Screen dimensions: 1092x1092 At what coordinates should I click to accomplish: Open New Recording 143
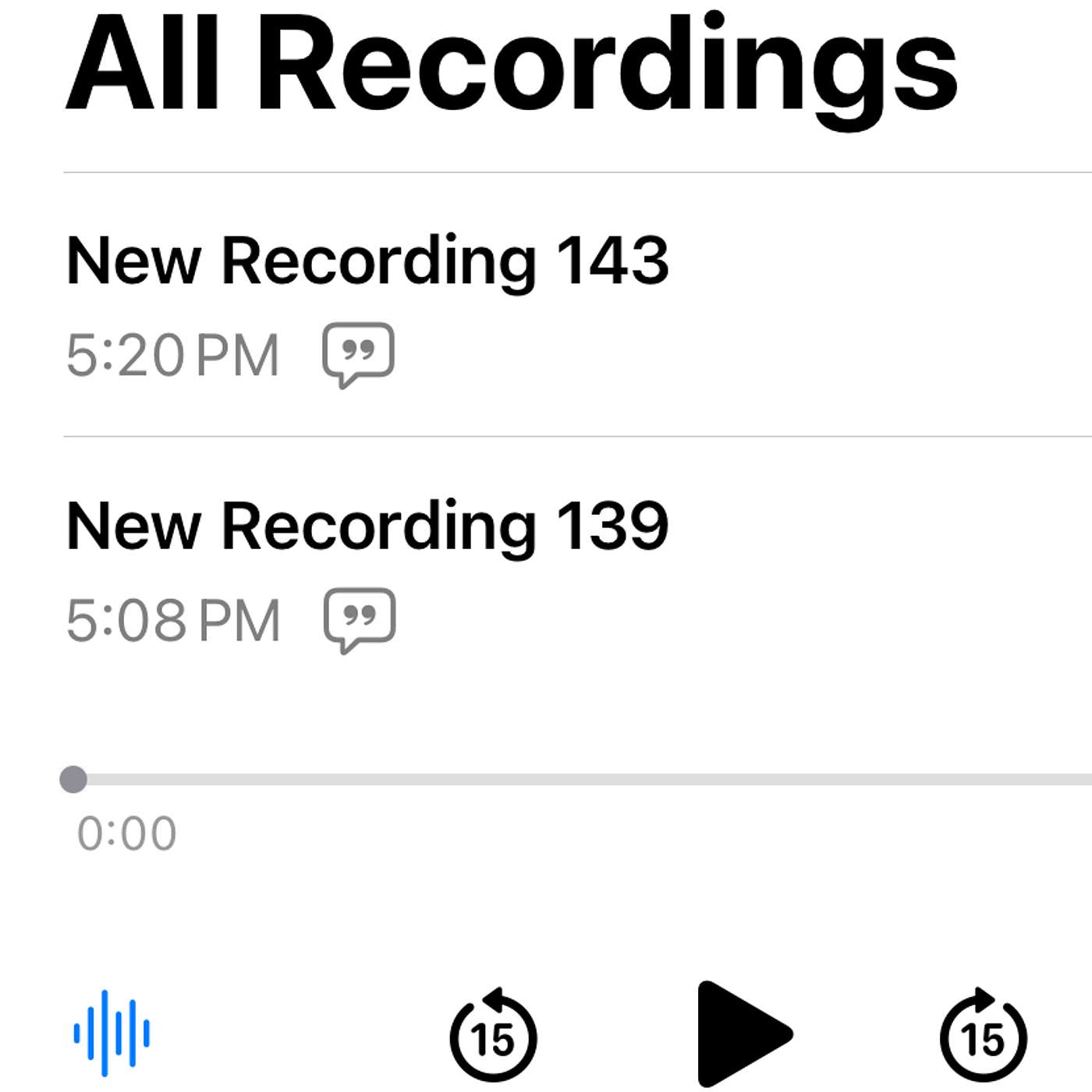coord(367,261)
